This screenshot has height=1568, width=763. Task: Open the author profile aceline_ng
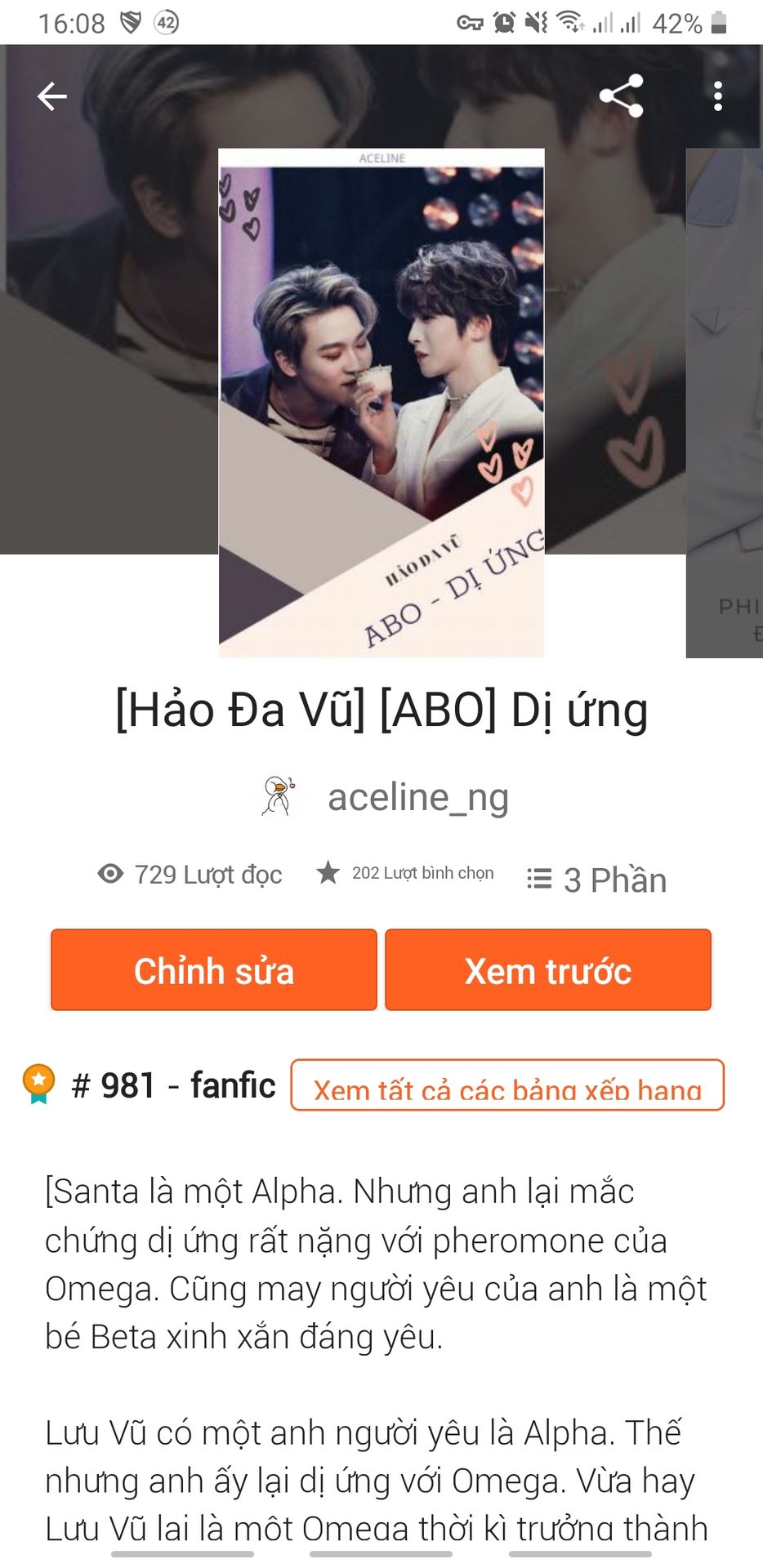[x=417, y=797]
